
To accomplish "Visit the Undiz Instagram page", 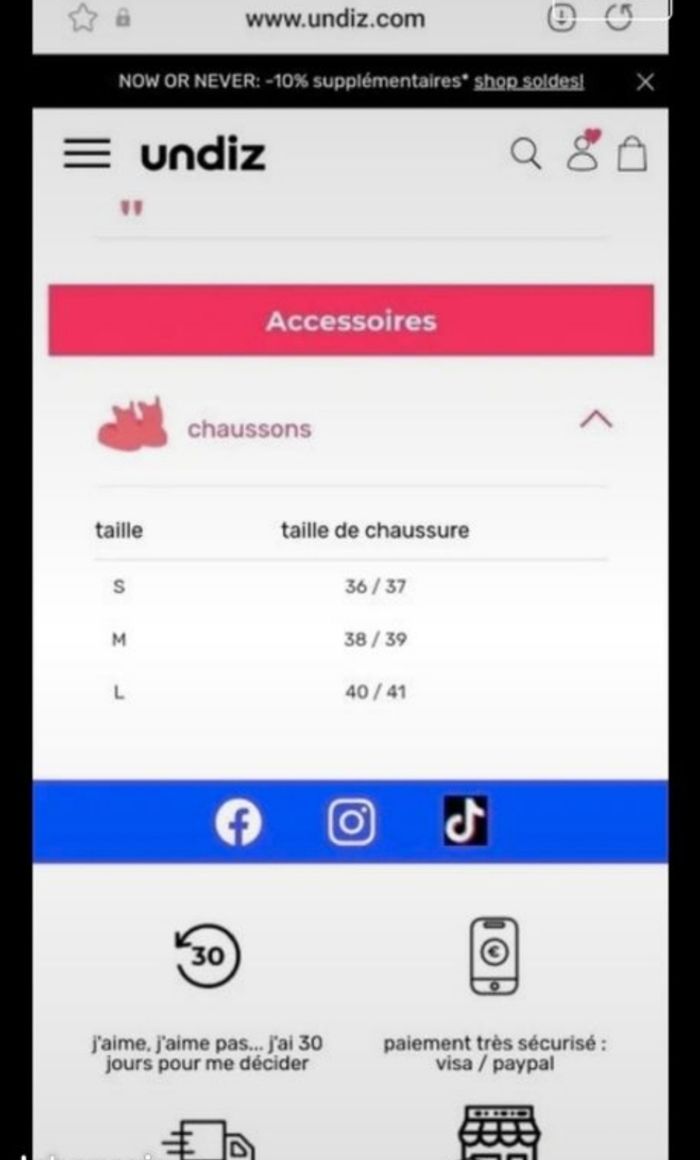I will [352, 823].
